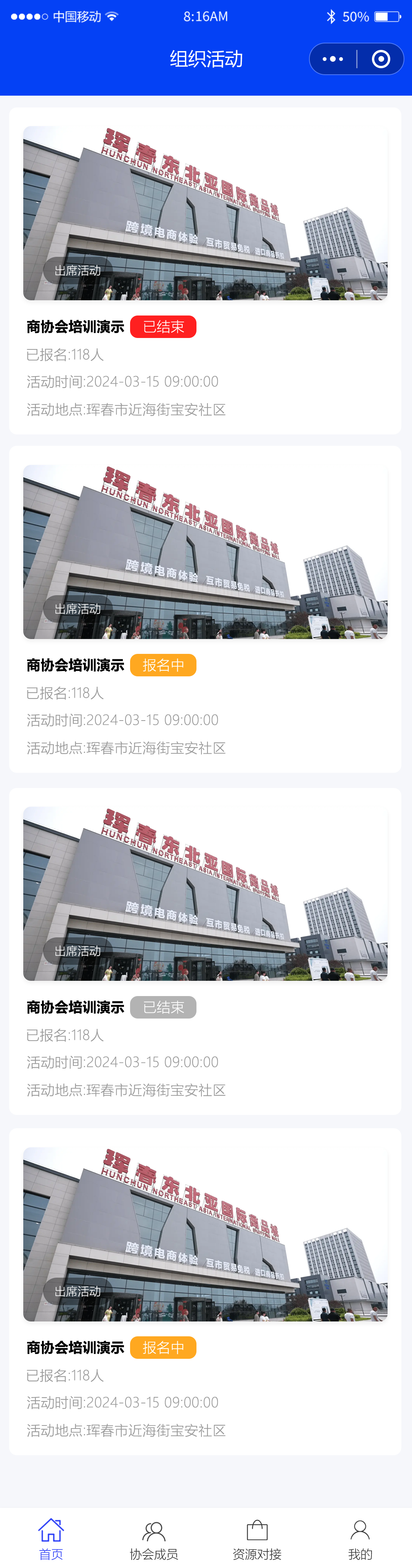The height and width of the screenshot is (1568, 412).
Task: Switch to the 协会成员 tab
Action: point(154,1539)
